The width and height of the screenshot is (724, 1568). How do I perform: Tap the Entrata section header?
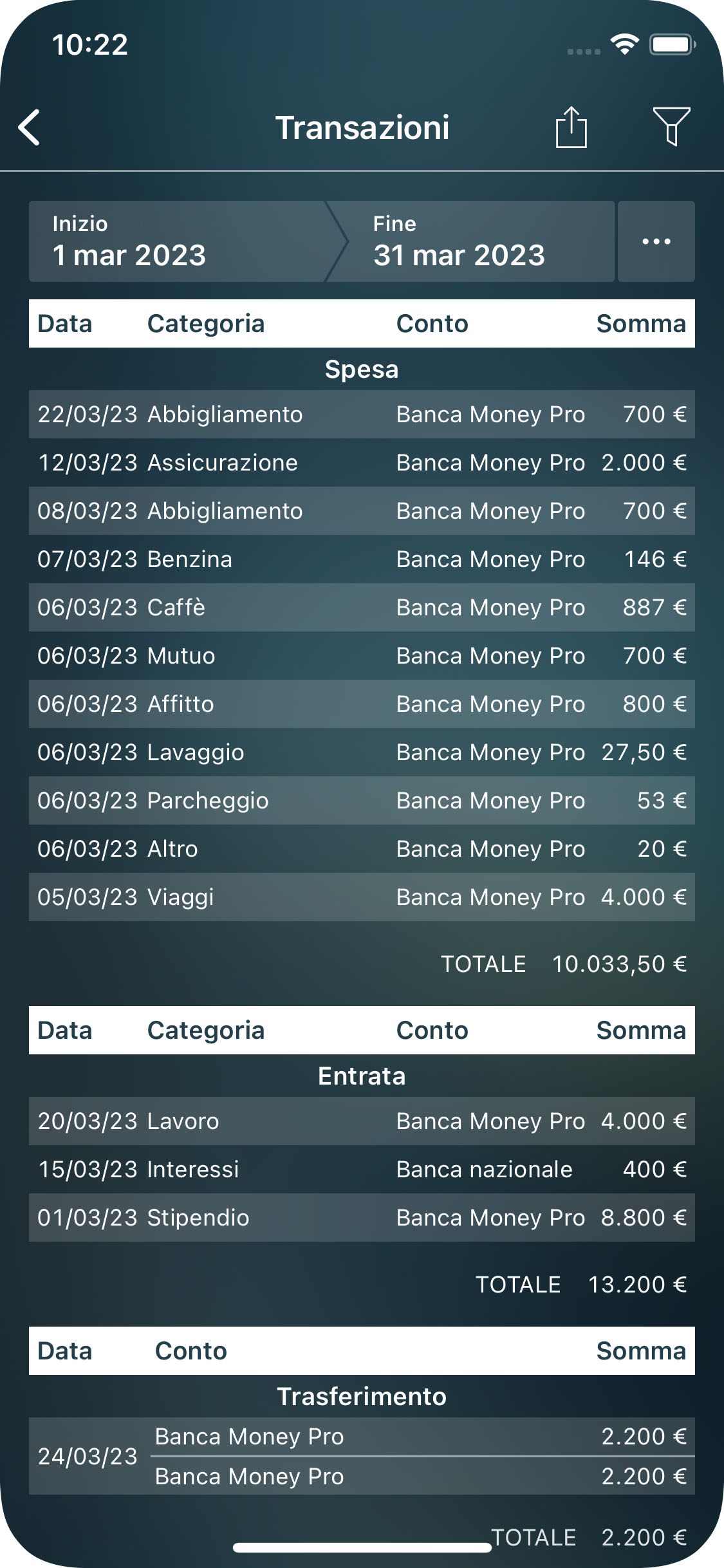pos(362,1075)
